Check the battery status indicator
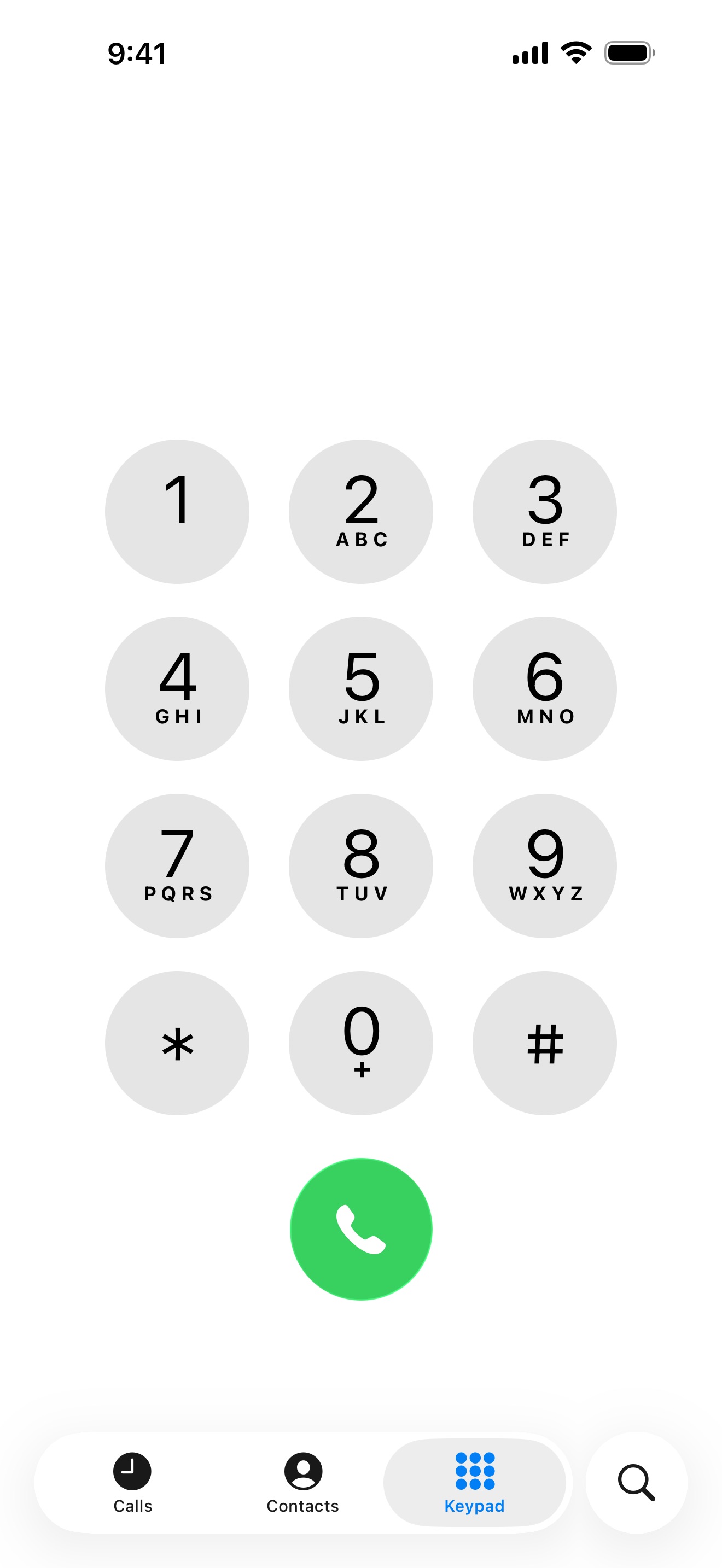 tap(628, 52)
